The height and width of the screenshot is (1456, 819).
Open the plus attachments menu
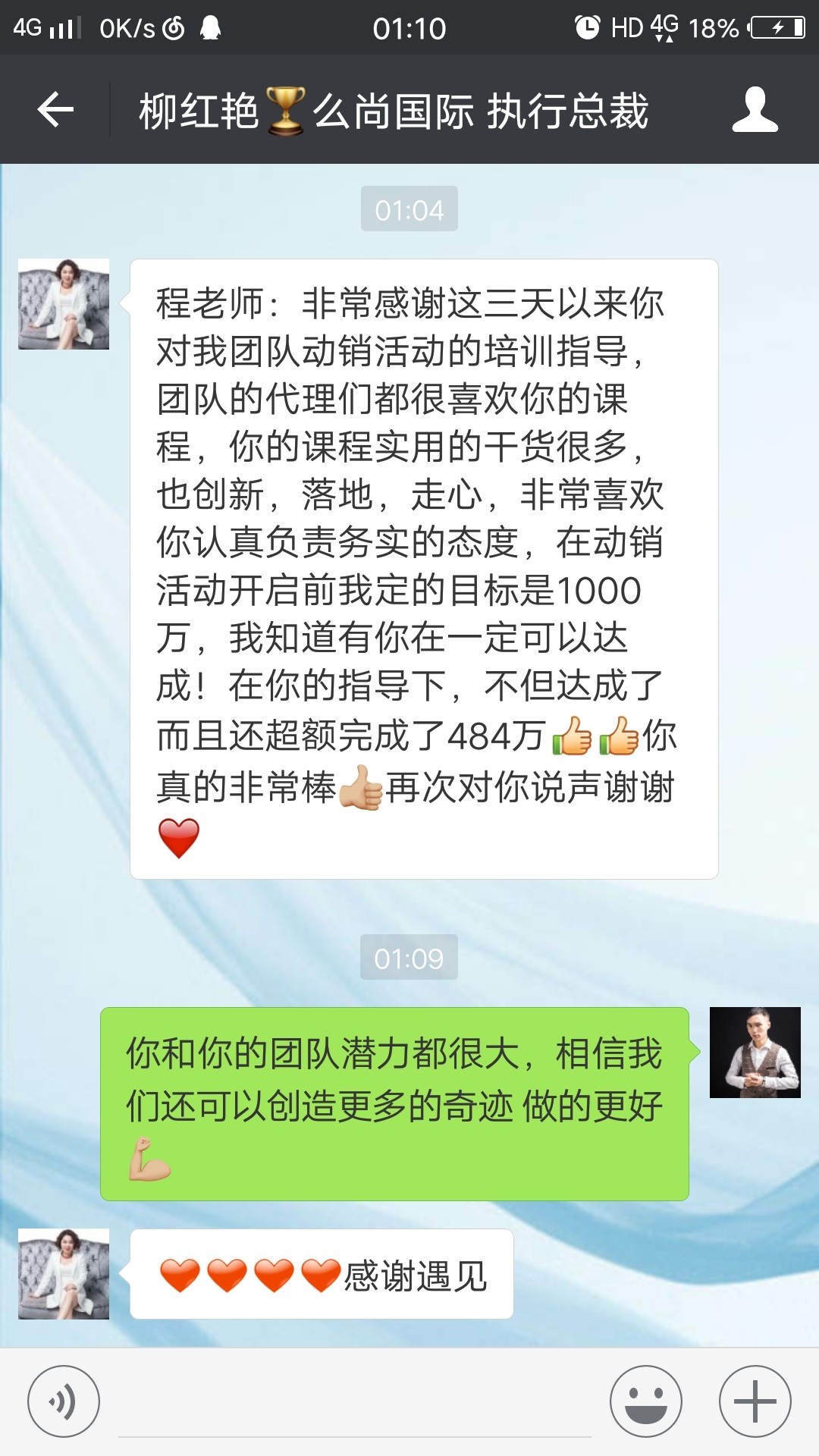pyautogui.click(x=755, y=1401)
